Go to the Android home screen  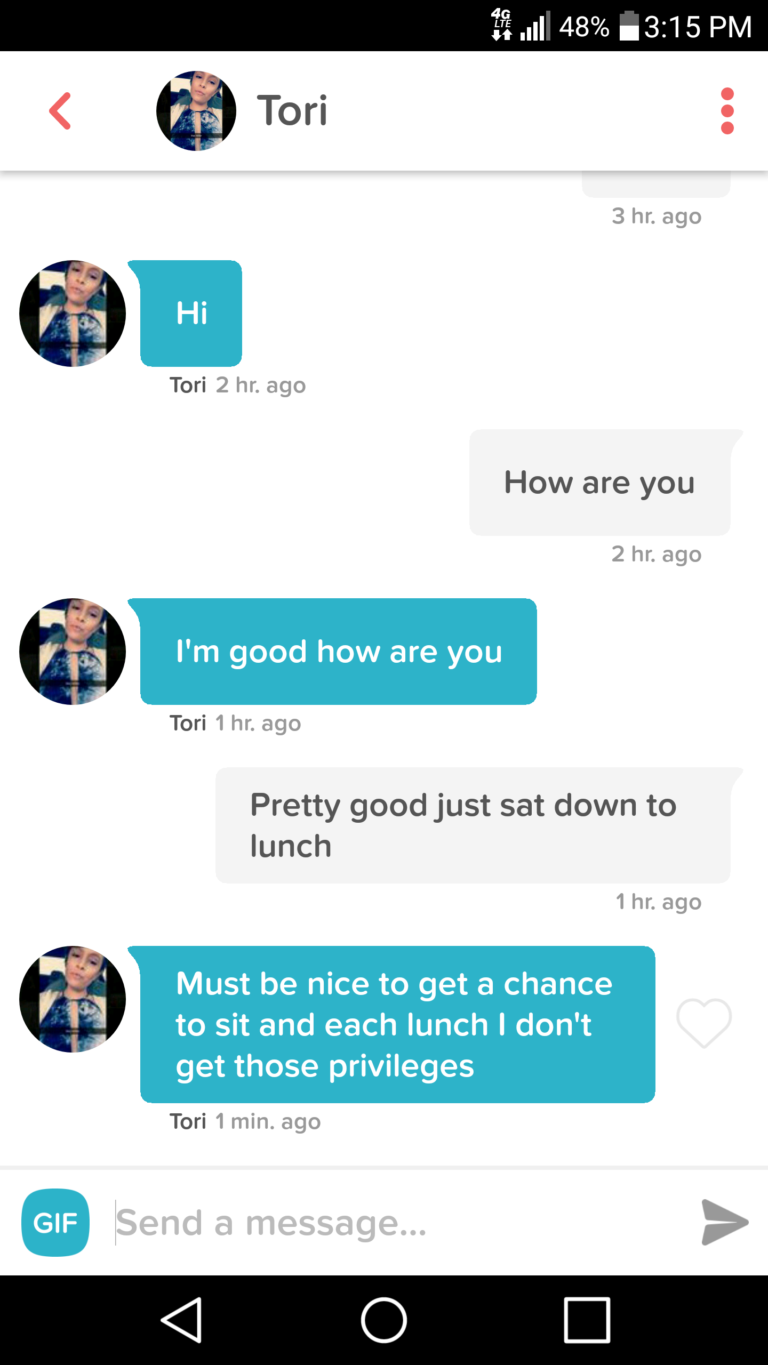click(x=384, y=1320)
